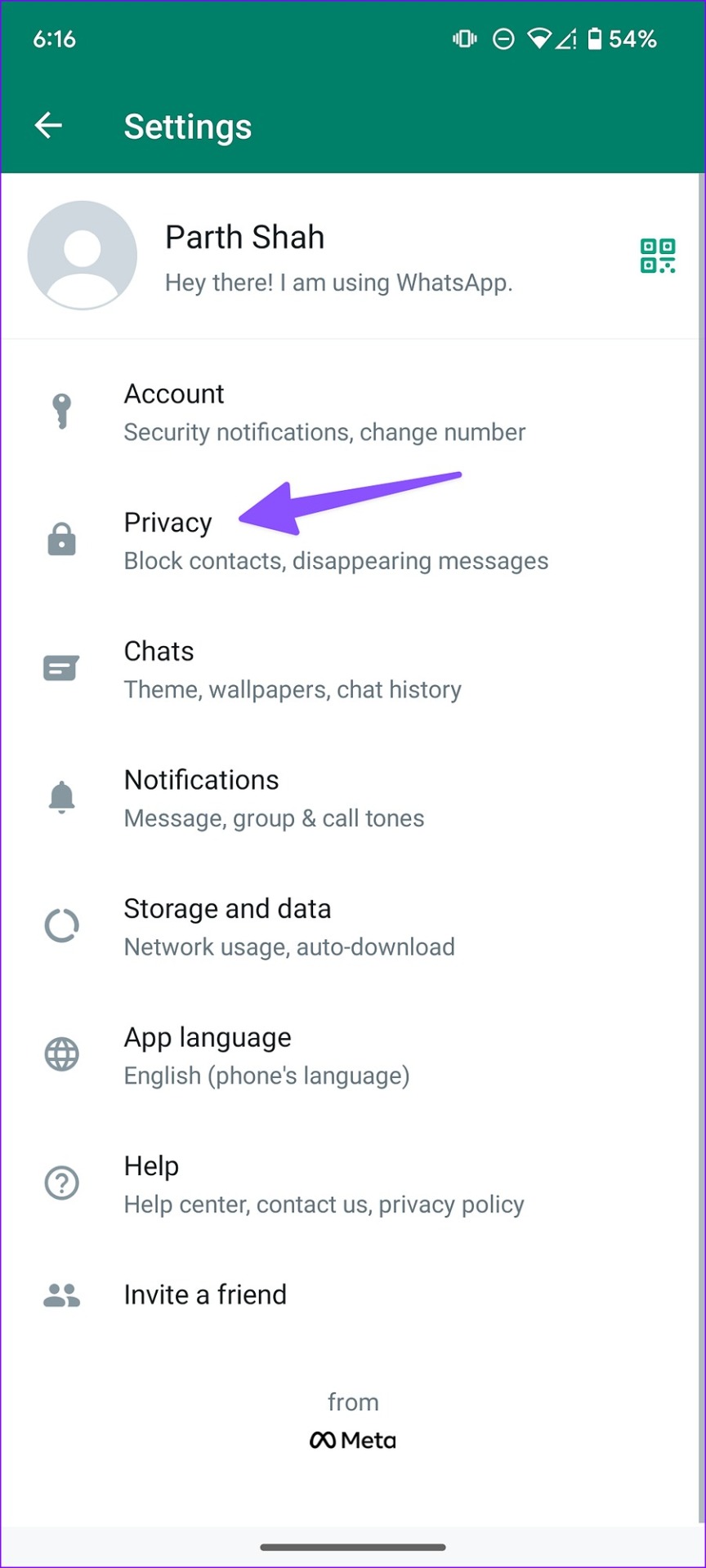Open Storage and data

point(353,927)
